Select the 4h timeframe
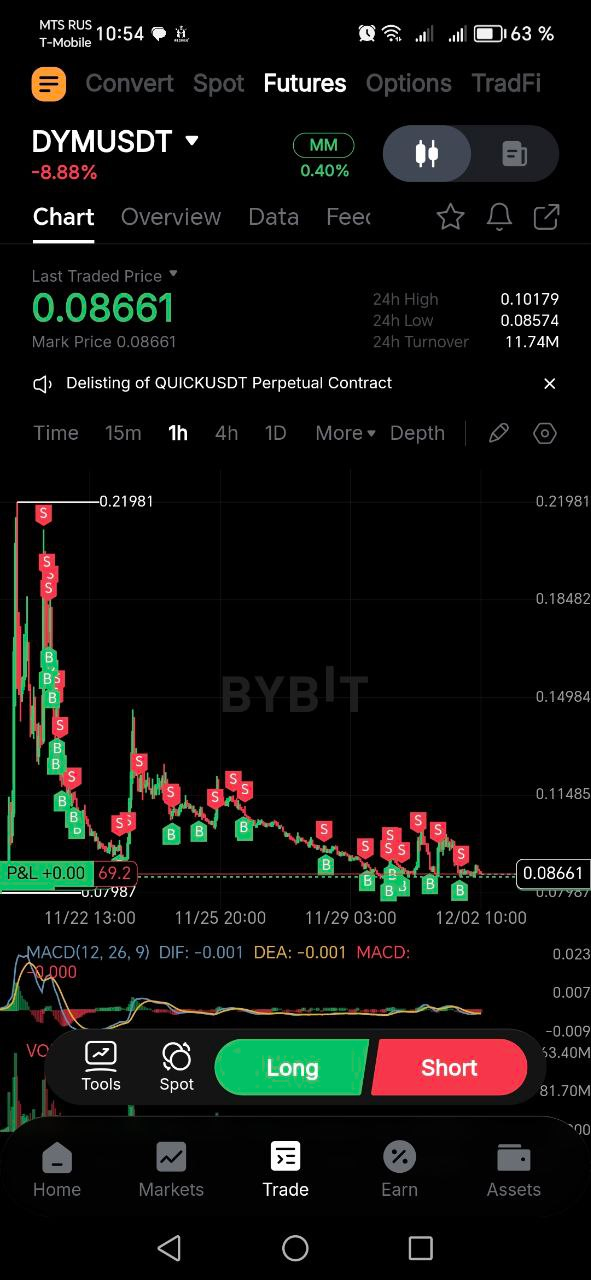This screenshot has width=591, height=1280. [226, 433]
